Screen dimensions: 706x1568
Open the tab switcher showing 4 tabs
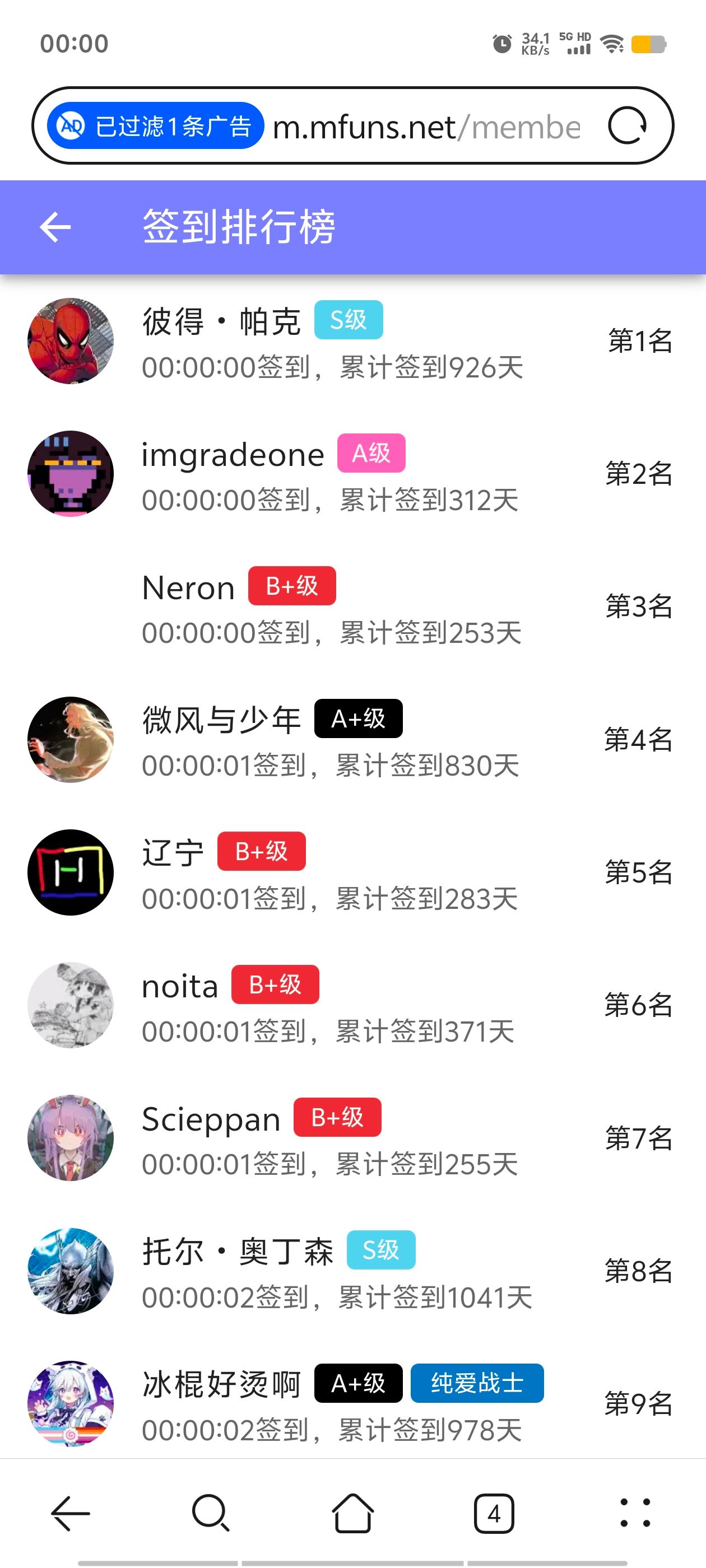point(494,1514)
